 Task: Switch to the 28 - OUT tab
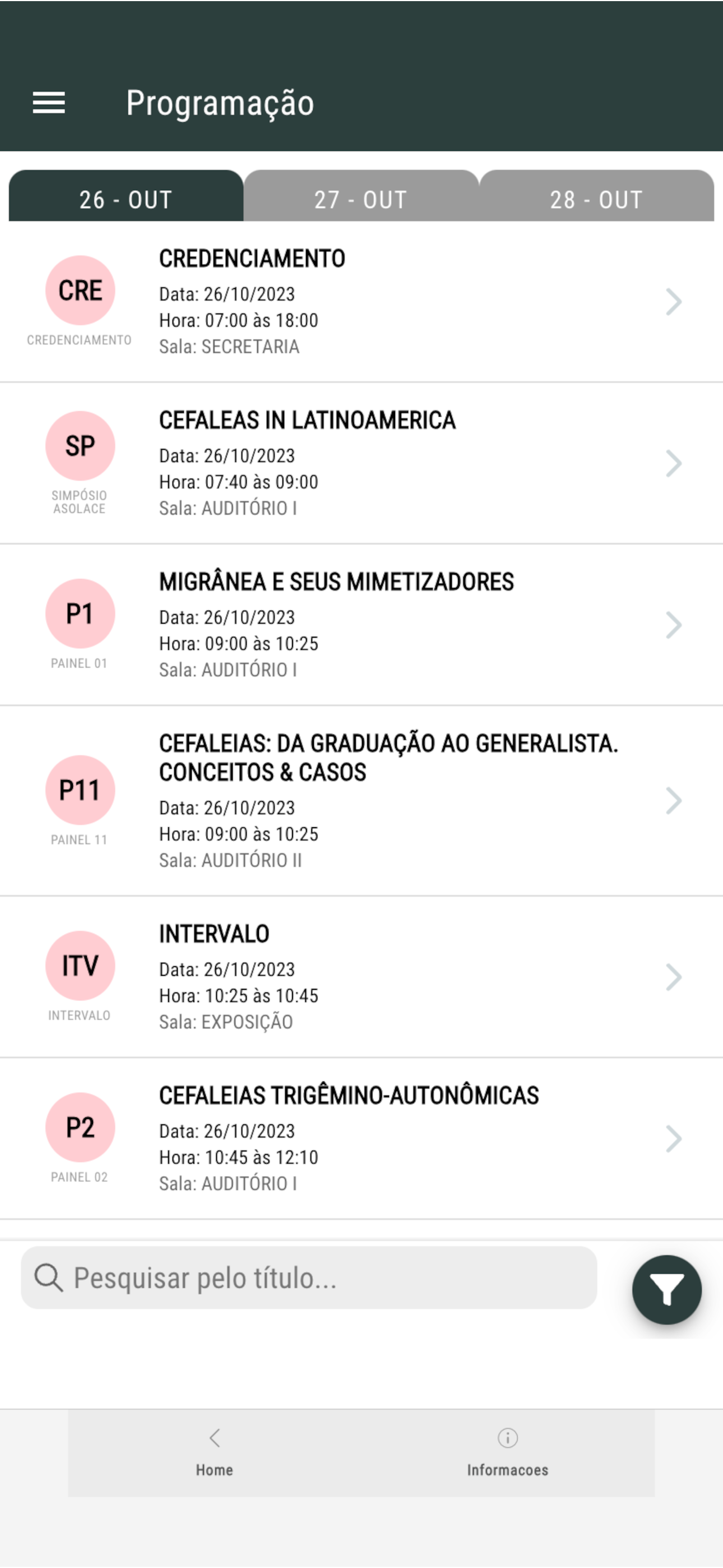coord(596,196)
